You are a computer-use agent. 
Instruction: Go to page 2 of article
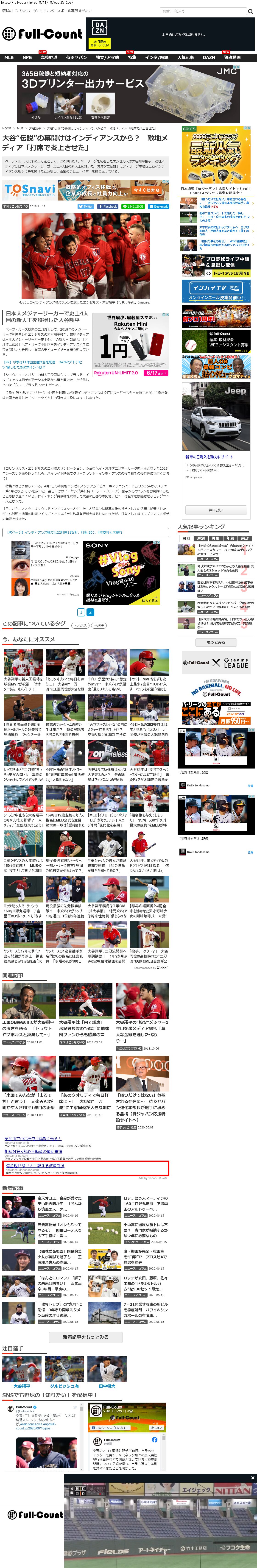[90, 612]
